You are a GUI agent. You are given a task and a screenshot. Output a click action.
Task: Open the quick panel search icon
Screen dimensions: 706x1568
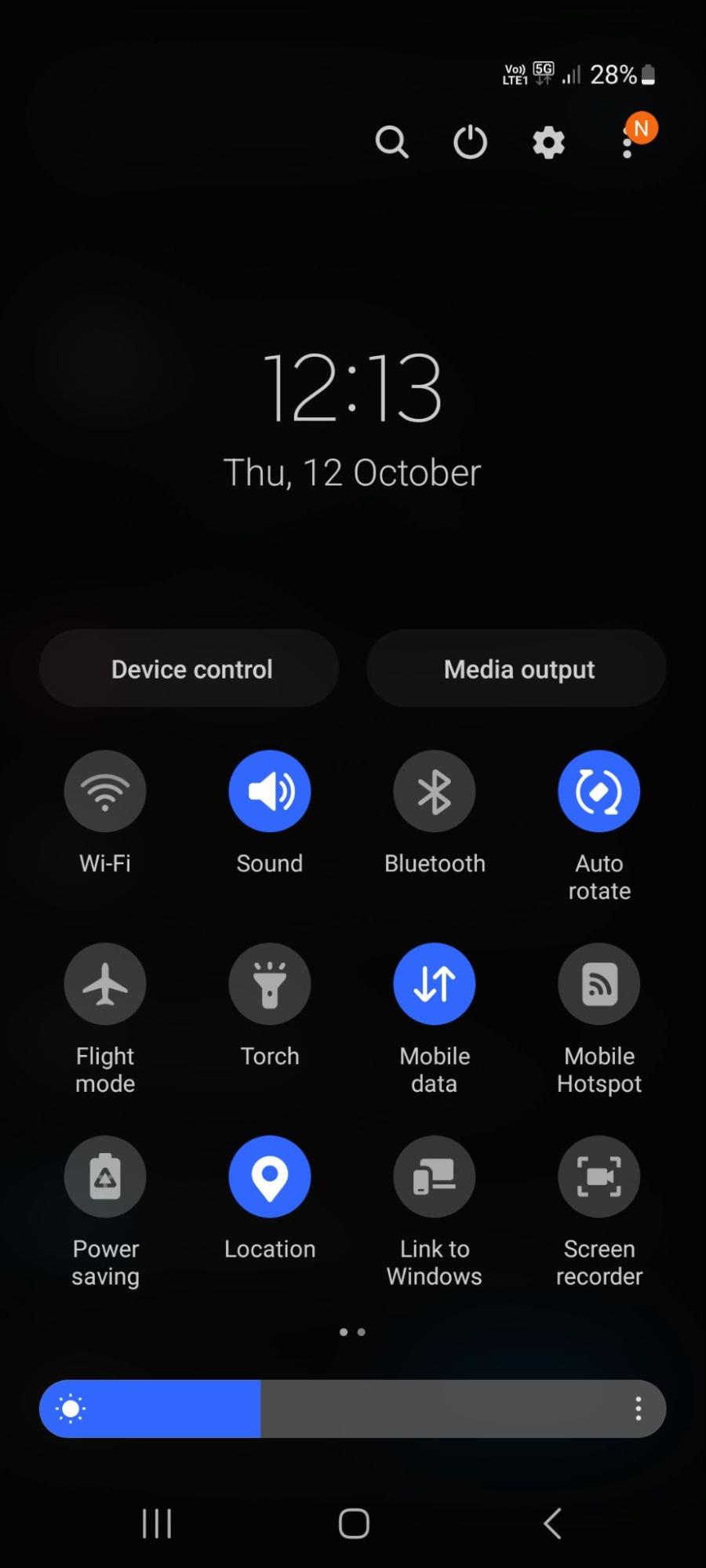coord(391,142)
